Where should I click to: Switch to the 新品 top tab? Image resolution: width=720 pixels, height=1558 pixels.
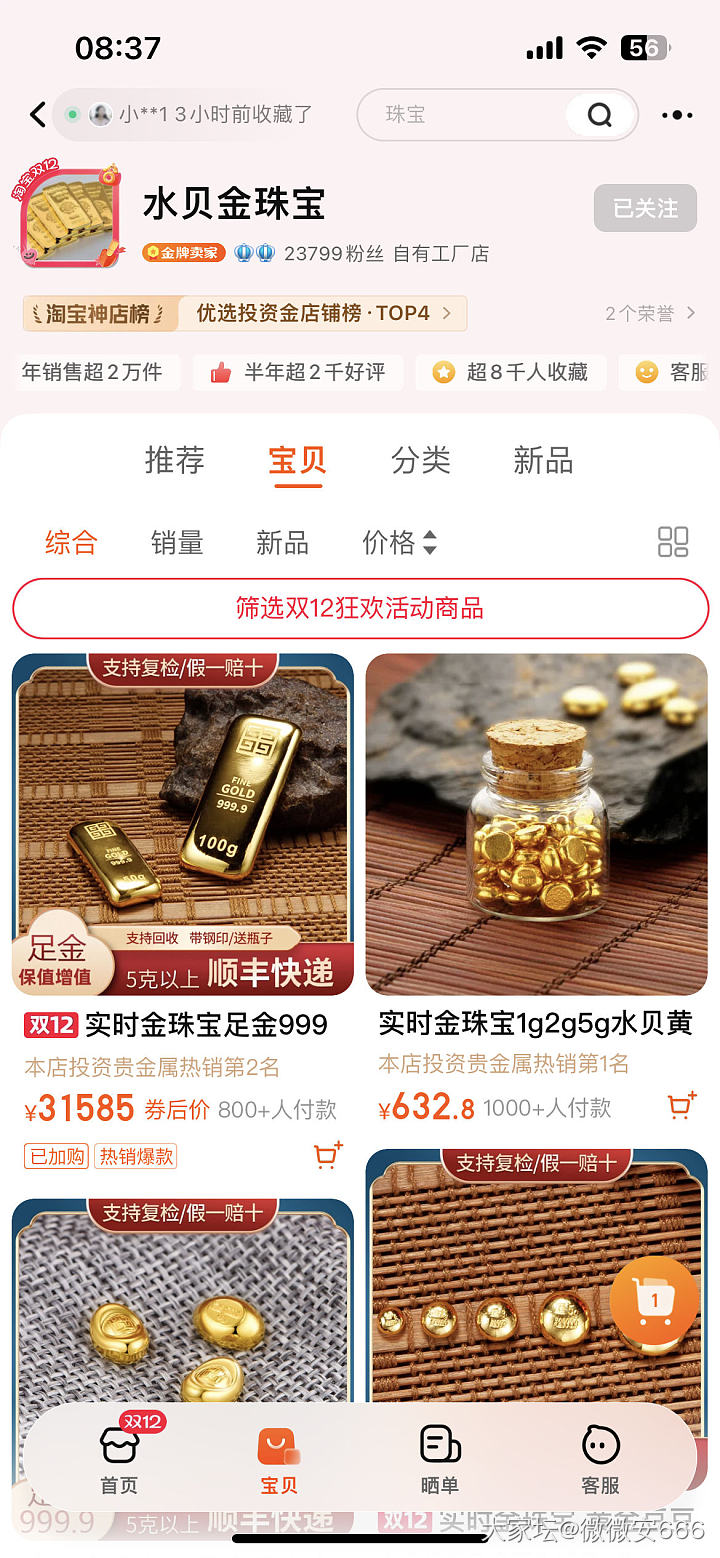tap(543, 461)
